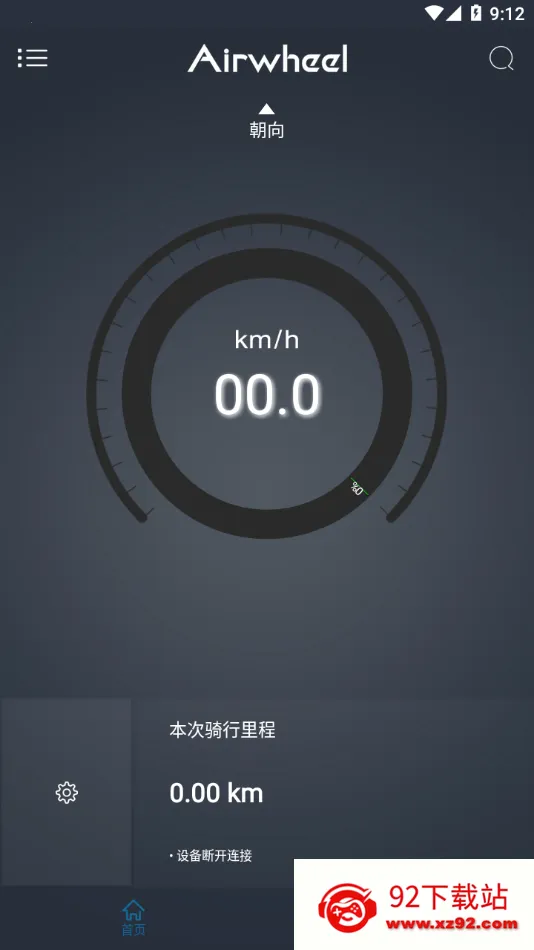
Task: Open the settings gear
Action: tap(67, 792)
